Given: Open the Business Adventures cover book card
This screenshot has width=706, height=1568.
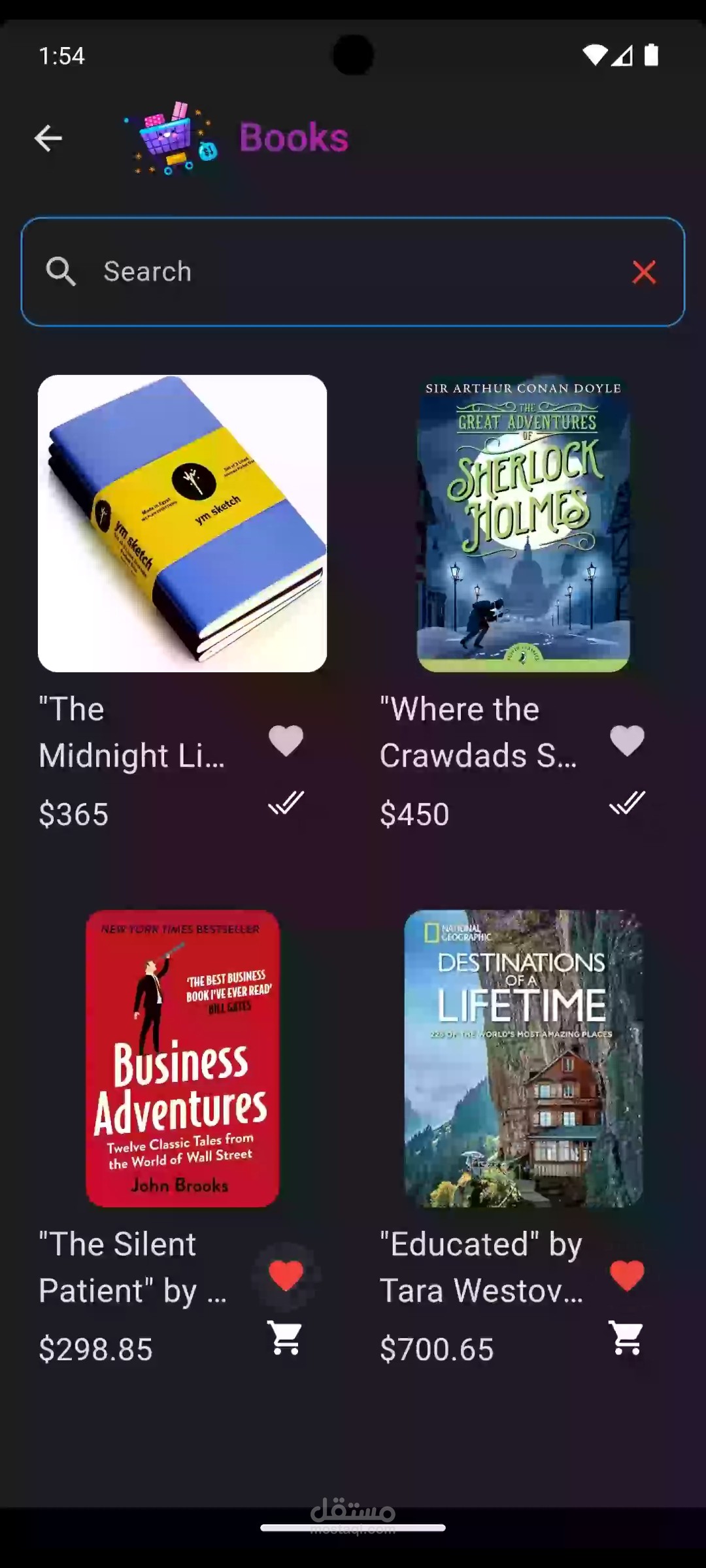Looking at the screenshot, I should tap(182, 1058).
